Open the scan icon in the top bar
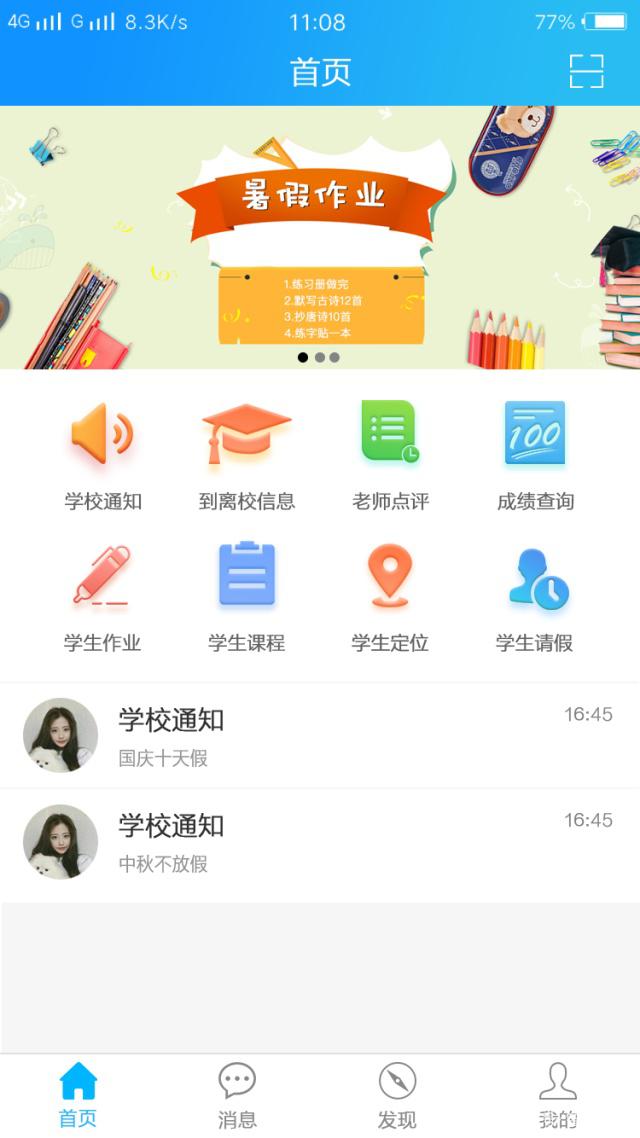The width and height of the screenshot is (640, 1138). coord(587,71)
